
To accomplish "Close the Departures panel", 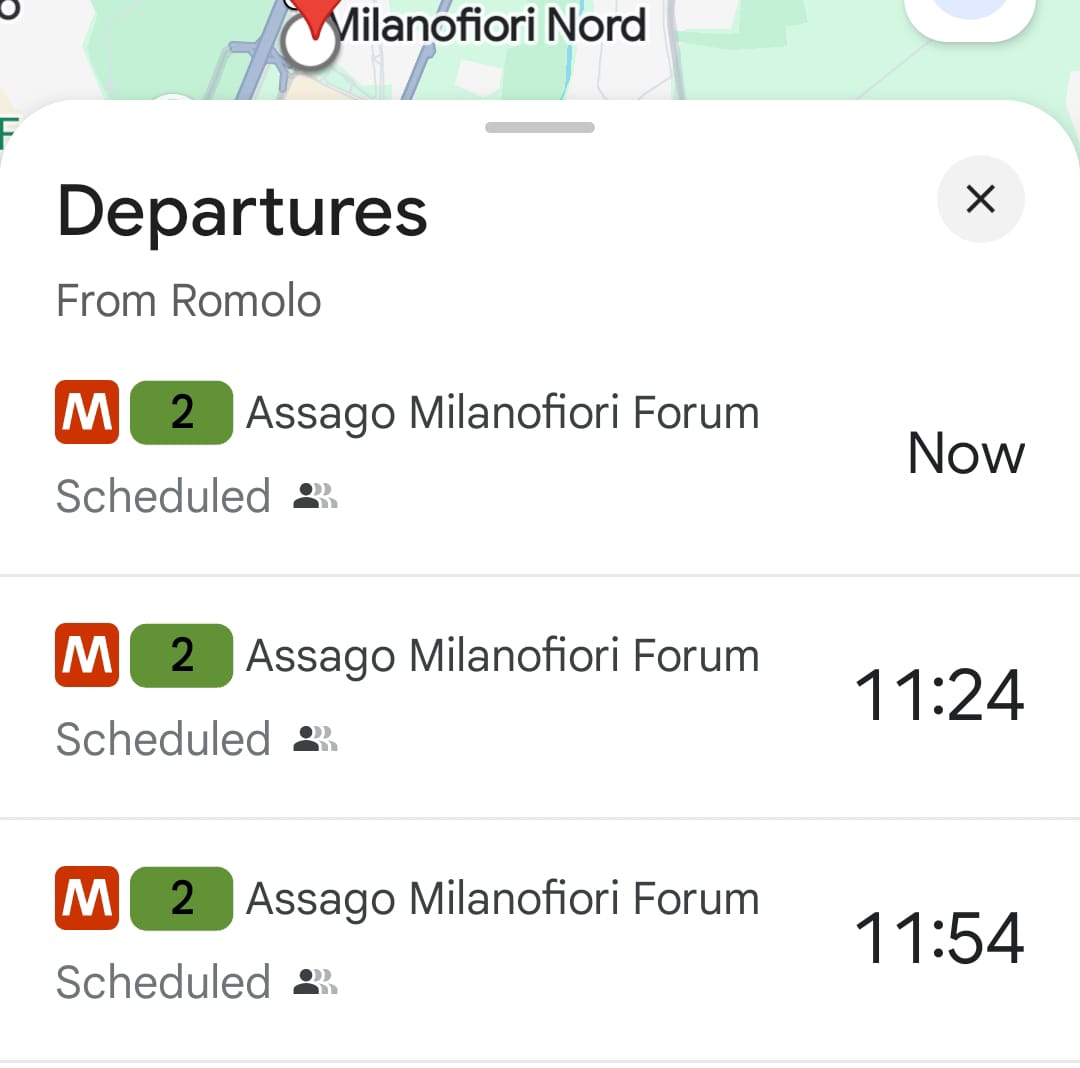I will 980,199.
